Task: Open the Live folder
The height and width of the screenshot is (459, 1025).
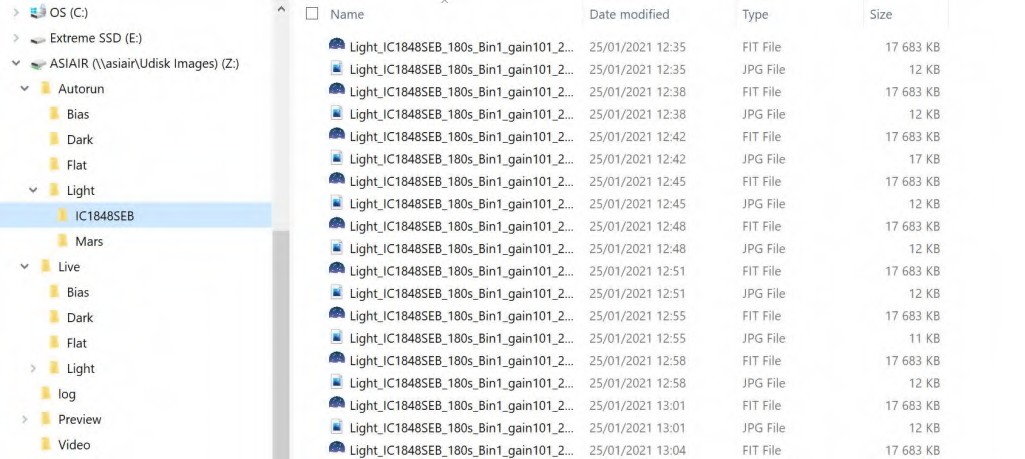Action: (x=69, y=267)
